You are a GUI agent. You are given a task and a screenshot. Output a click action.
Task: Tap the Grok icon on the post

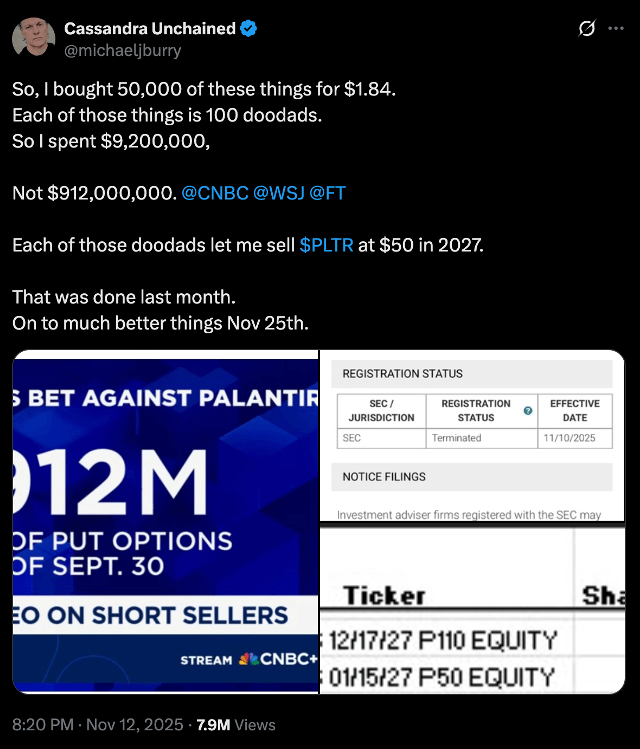click(588, 29)
